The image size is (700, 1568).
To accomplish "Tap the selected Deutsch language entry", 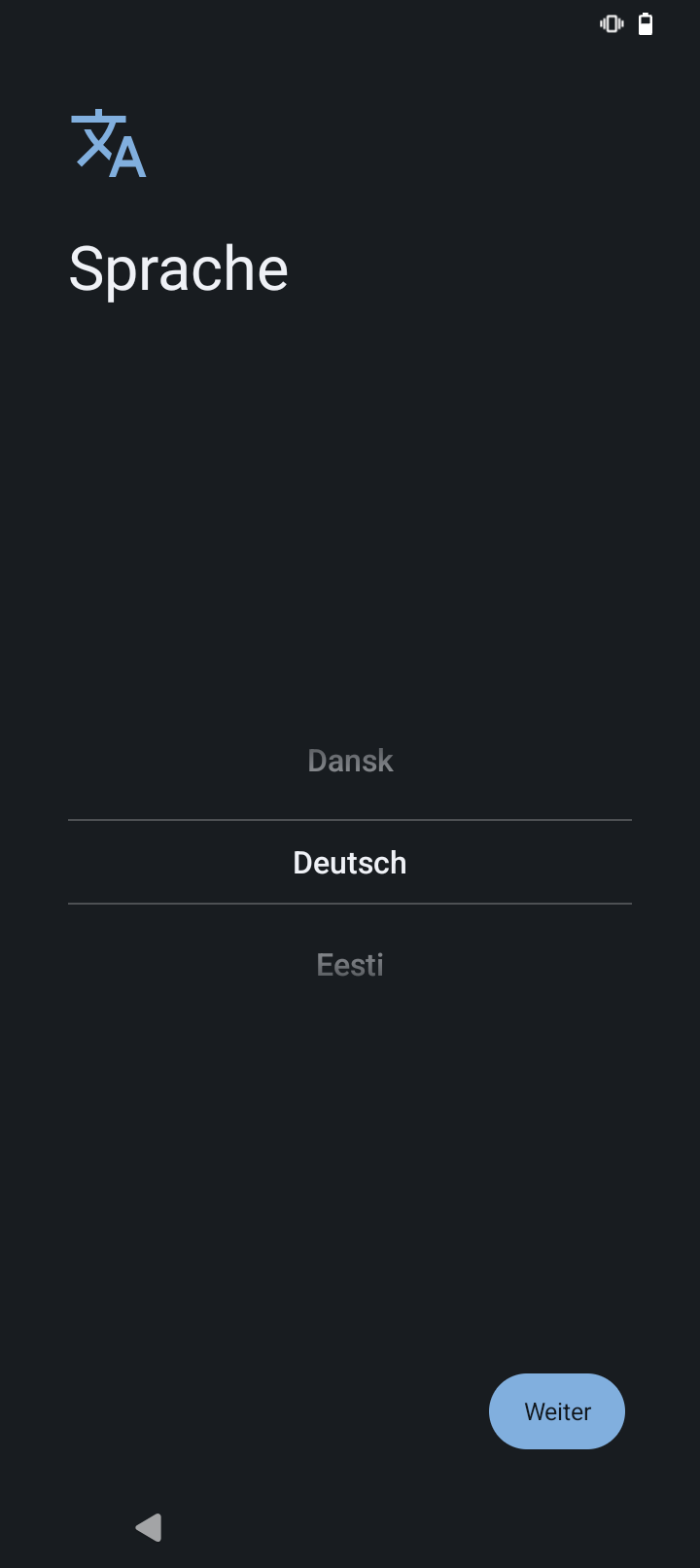I will (x=350, y=863).
